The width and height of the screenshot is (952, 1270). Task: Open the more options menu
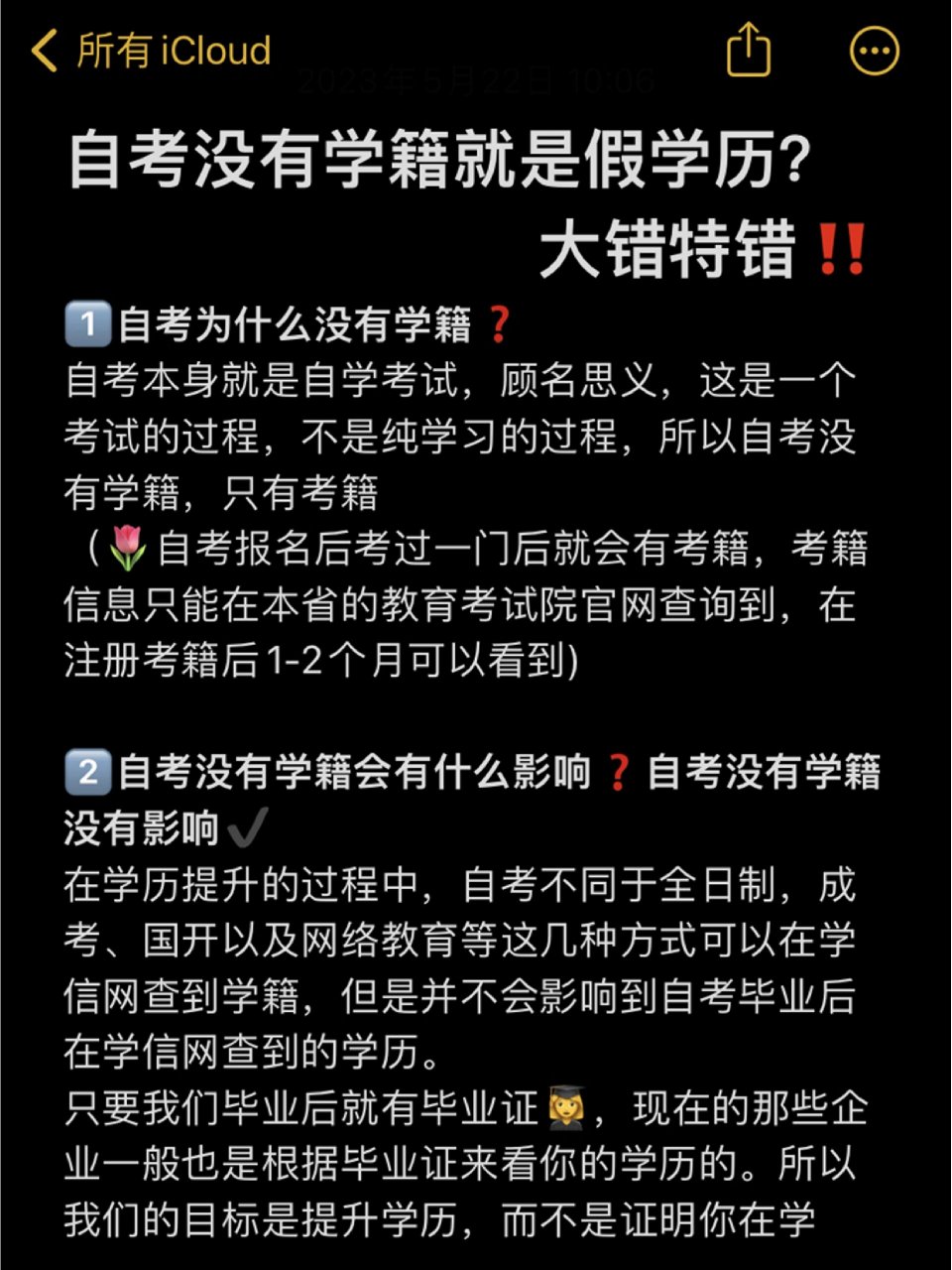[x=875, y=51]
